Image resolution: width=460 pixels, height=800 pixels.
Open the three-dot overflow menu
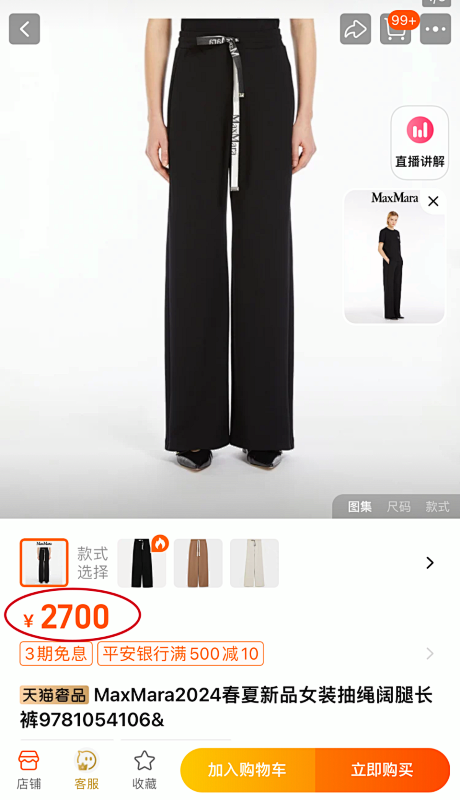[x=436, y=29]
